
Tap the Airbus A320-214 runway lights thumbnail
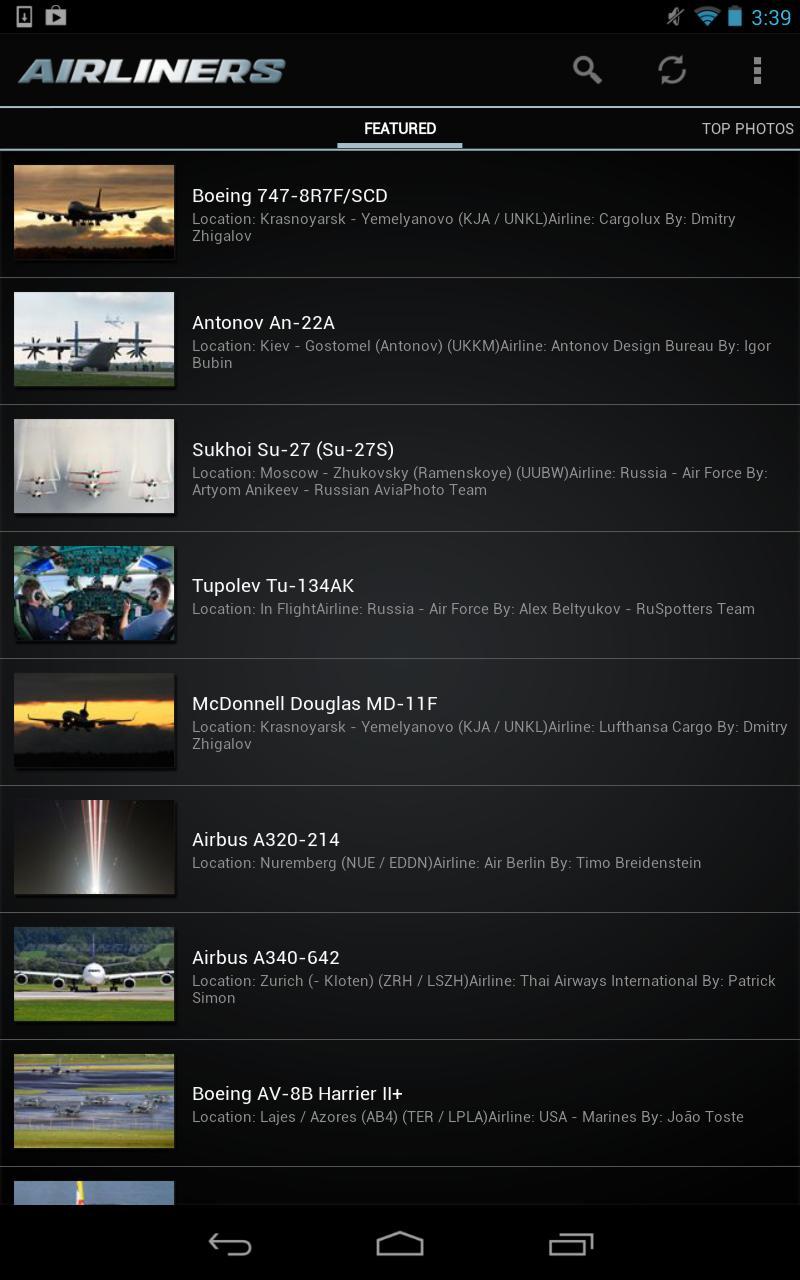click(x=93, y=847)
